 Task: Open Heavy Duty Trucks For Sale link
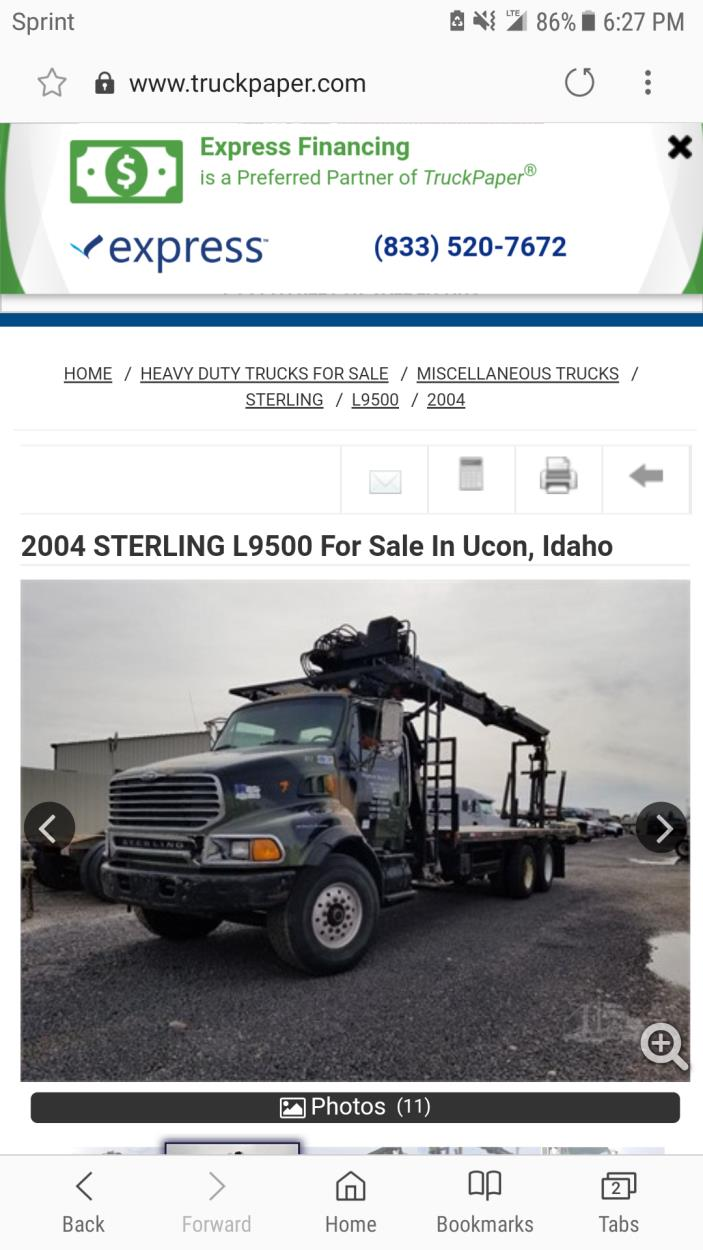click(264, 374)
